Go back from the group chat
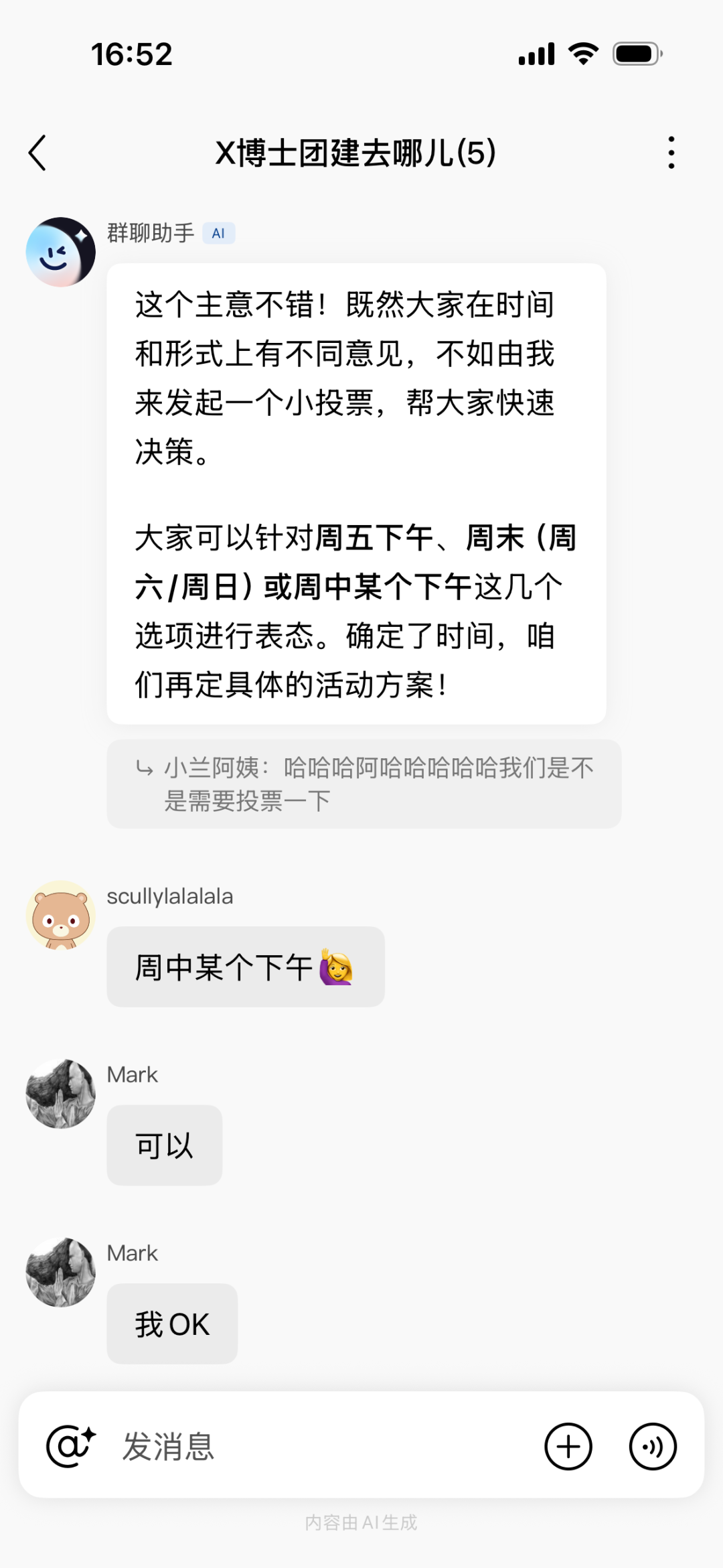Viewport: 723px width, 1568px height. [x=37, y=153]
